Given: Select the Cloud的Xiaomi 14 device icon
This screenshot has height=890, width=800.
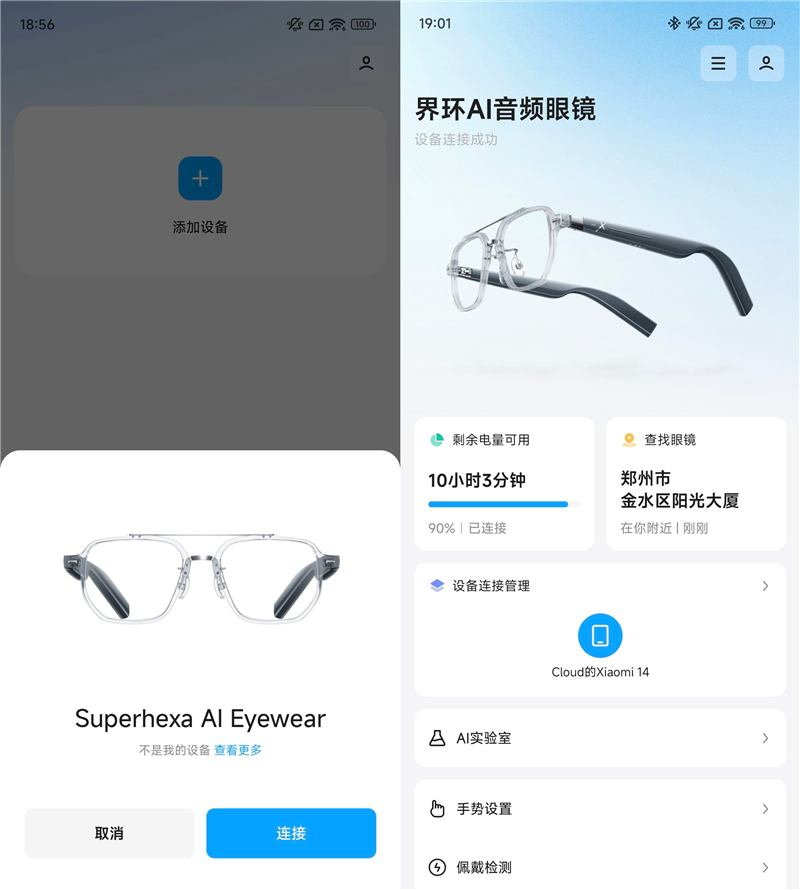Looking at the screenshot, I should click(600, 636).
